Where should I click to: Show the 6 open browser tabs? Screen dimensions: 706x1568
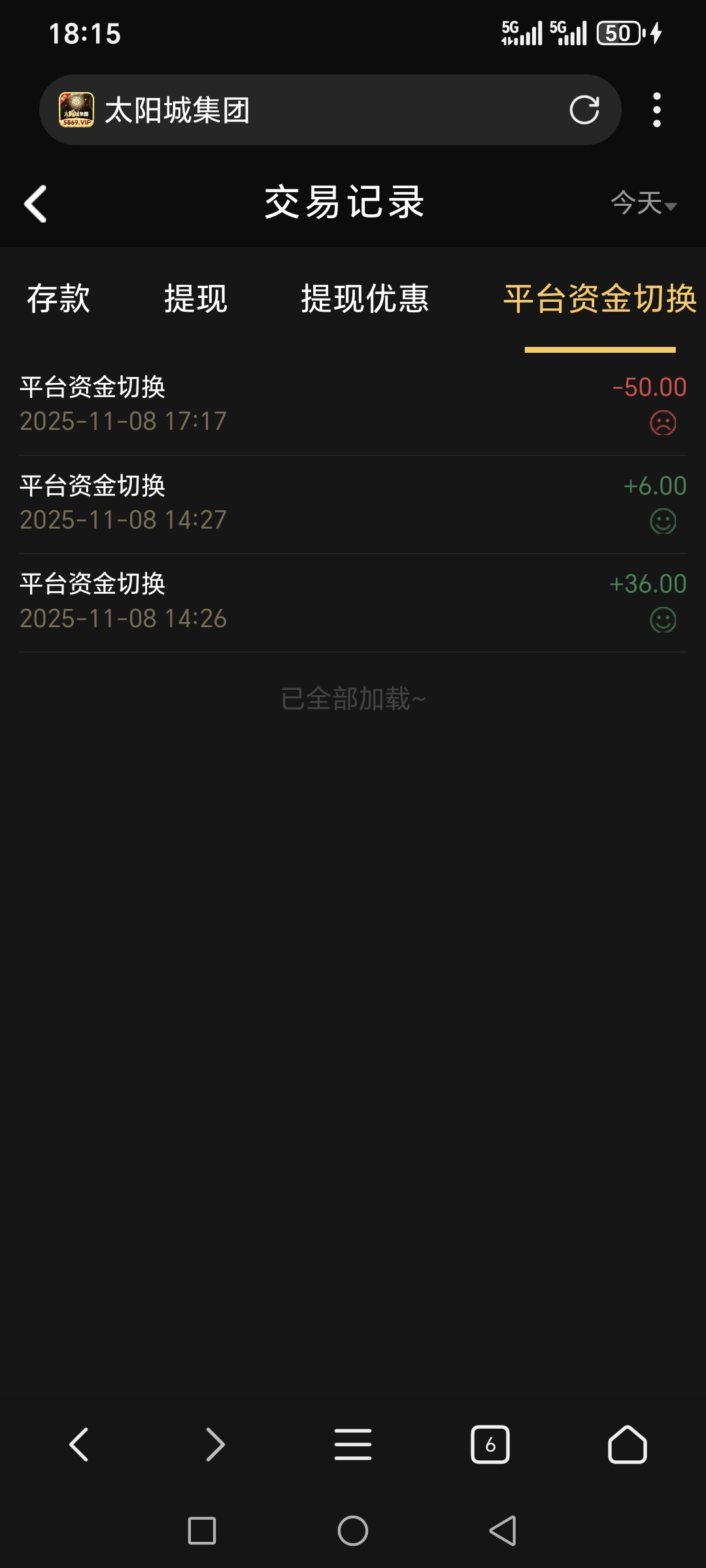point(490,1444)
